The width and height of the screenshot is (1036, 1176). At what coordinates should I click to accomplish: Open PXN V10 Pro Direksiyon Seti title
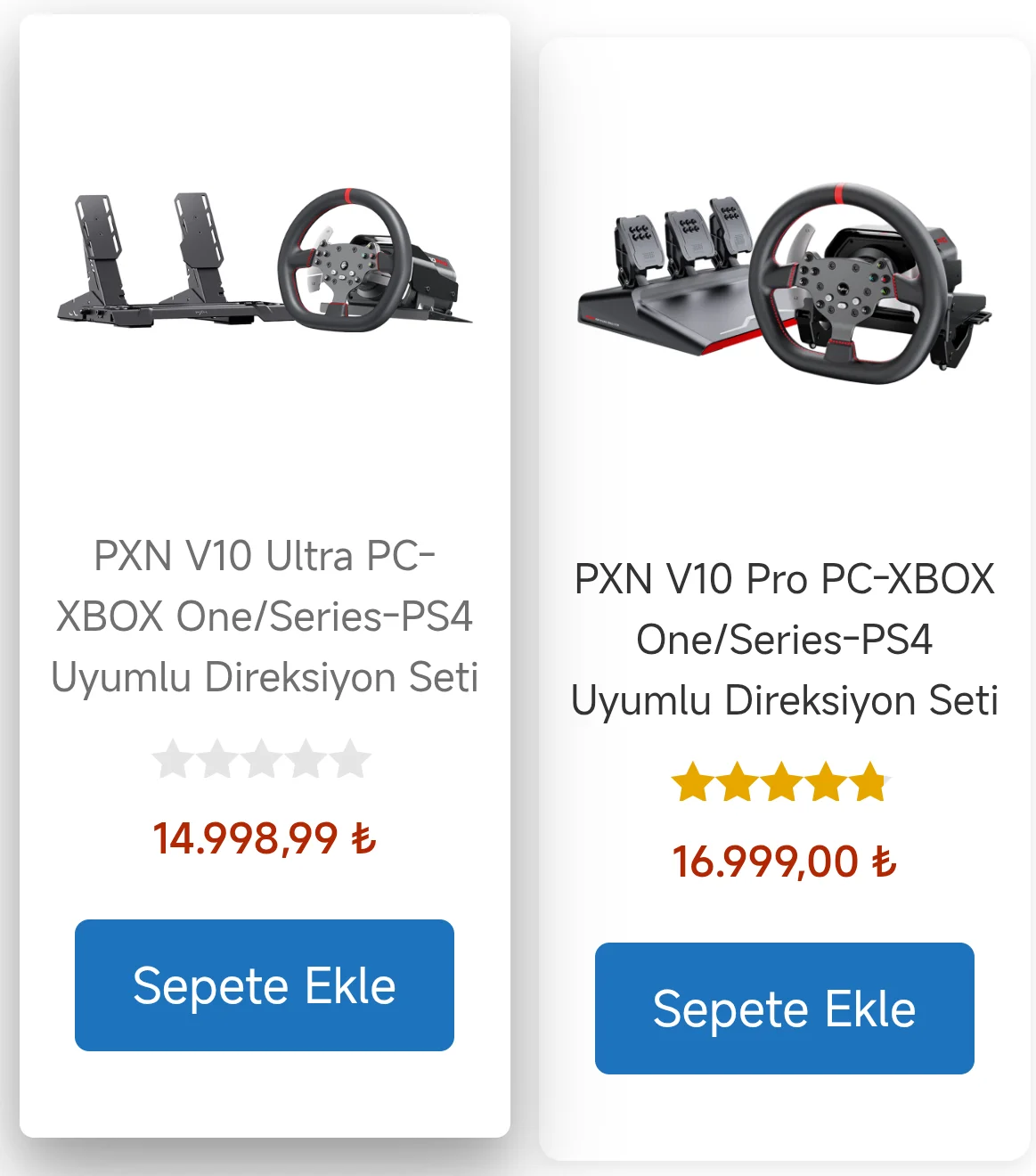pyautogui.click(x=784, y=640)
